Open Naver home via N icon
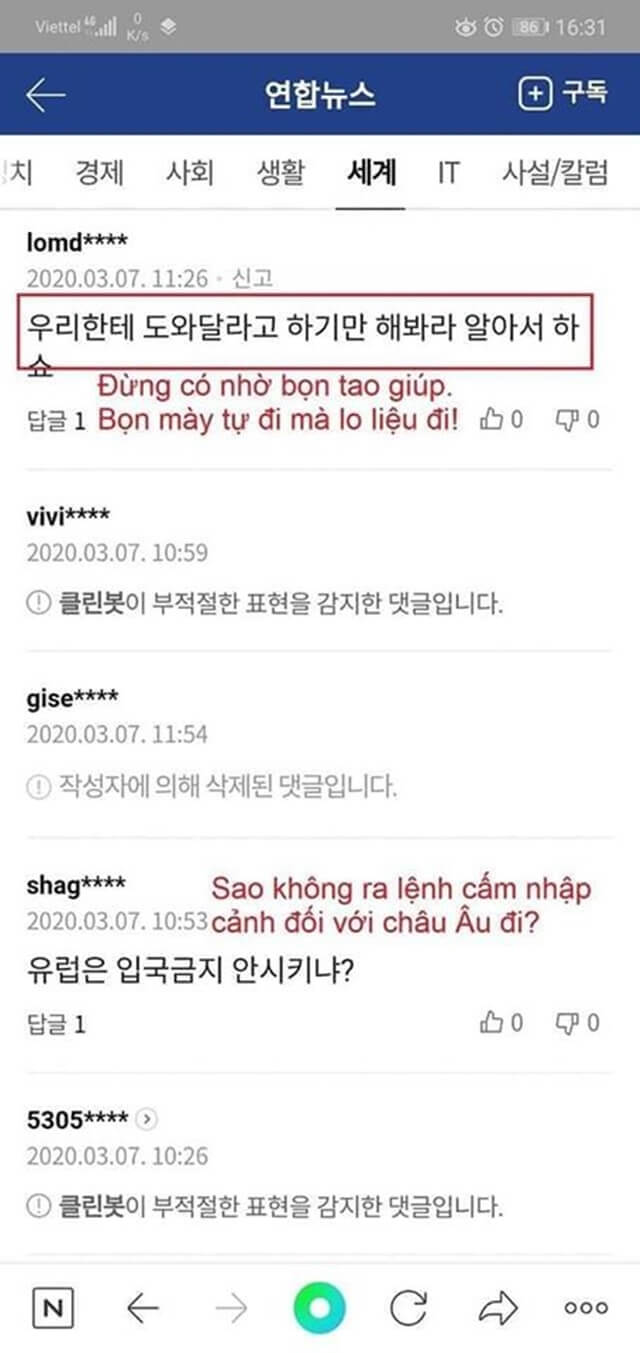 53,1307
